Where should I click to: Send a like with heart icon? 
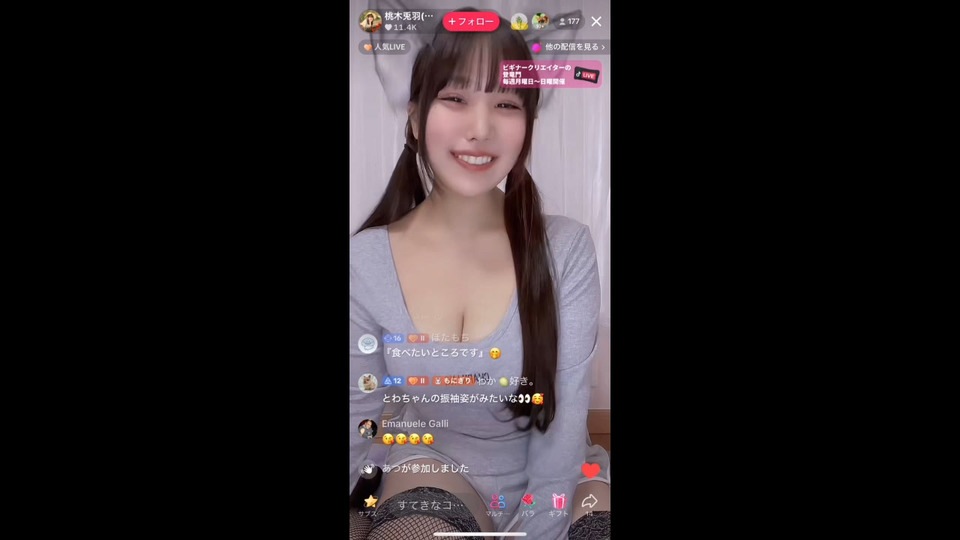591,470
